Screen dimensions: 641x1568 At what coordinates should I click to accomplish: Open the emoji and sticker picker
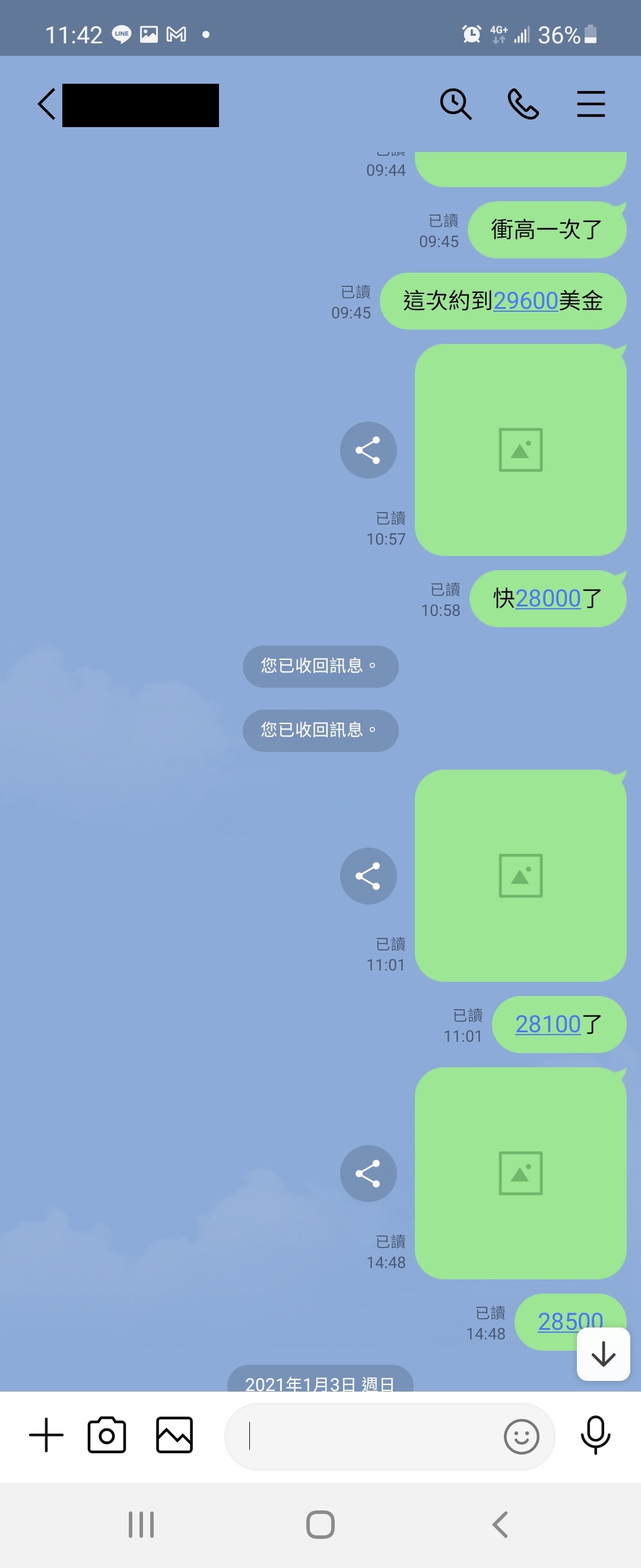point(521,1437)
